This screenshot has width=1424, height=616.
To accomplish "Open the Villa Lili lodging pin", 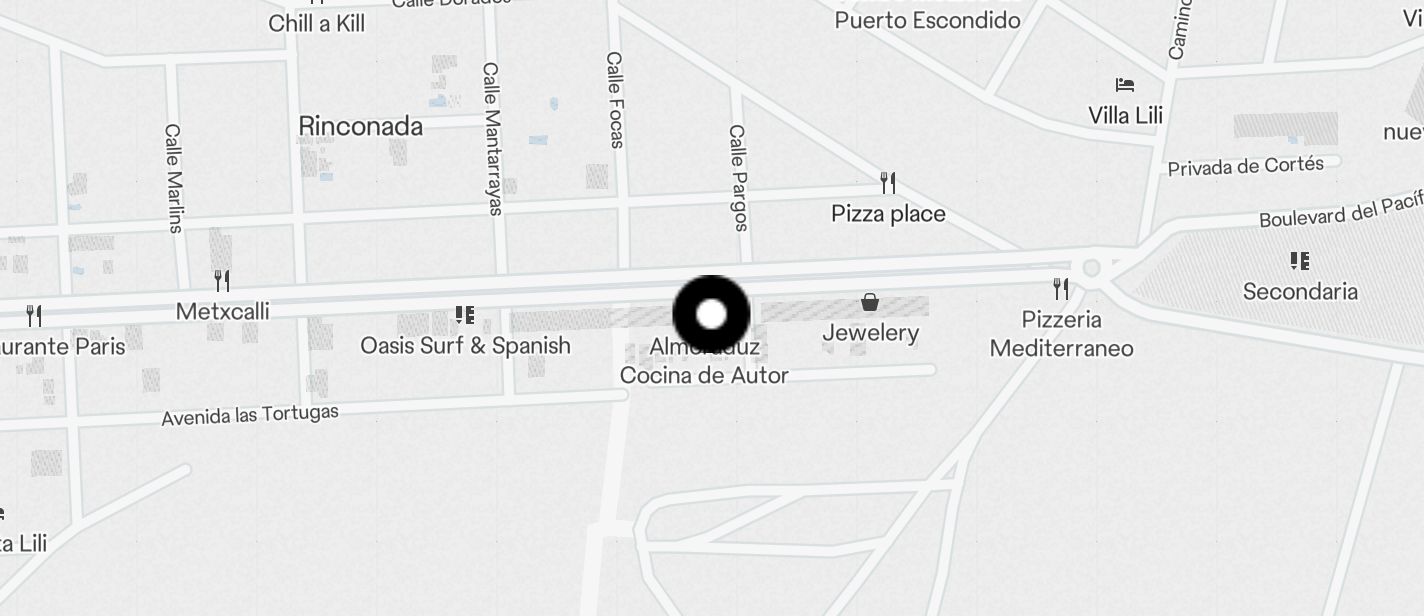I will (x=1125, y=86).
